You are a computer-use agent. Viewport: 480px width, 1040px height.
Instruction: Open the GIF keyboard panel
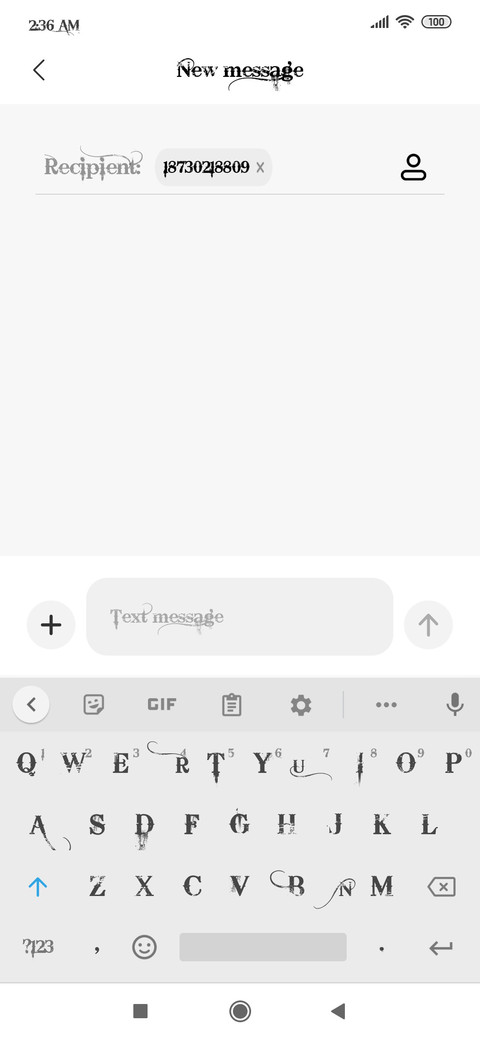click(x=162, y=704)
